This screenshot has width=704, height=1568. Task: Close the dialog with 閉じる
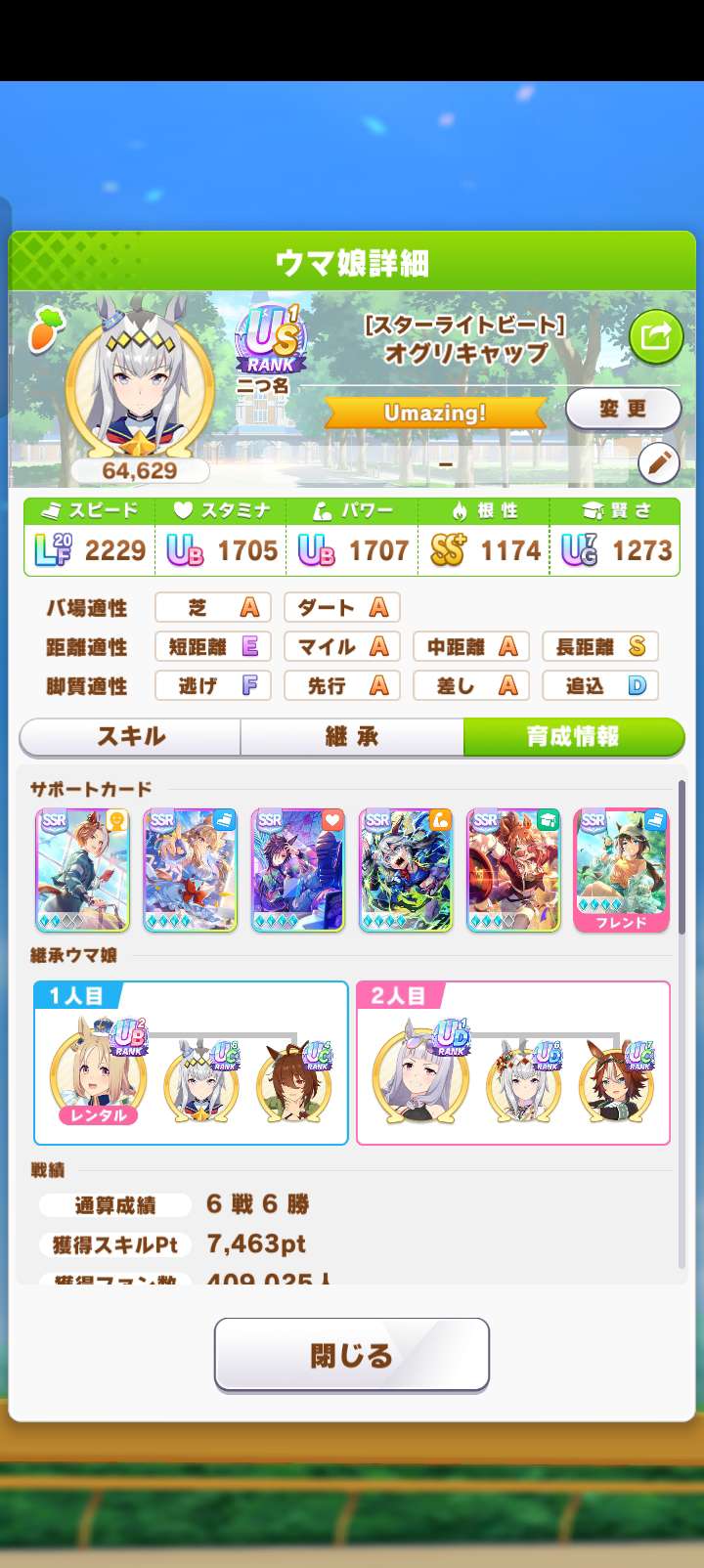352,1354
